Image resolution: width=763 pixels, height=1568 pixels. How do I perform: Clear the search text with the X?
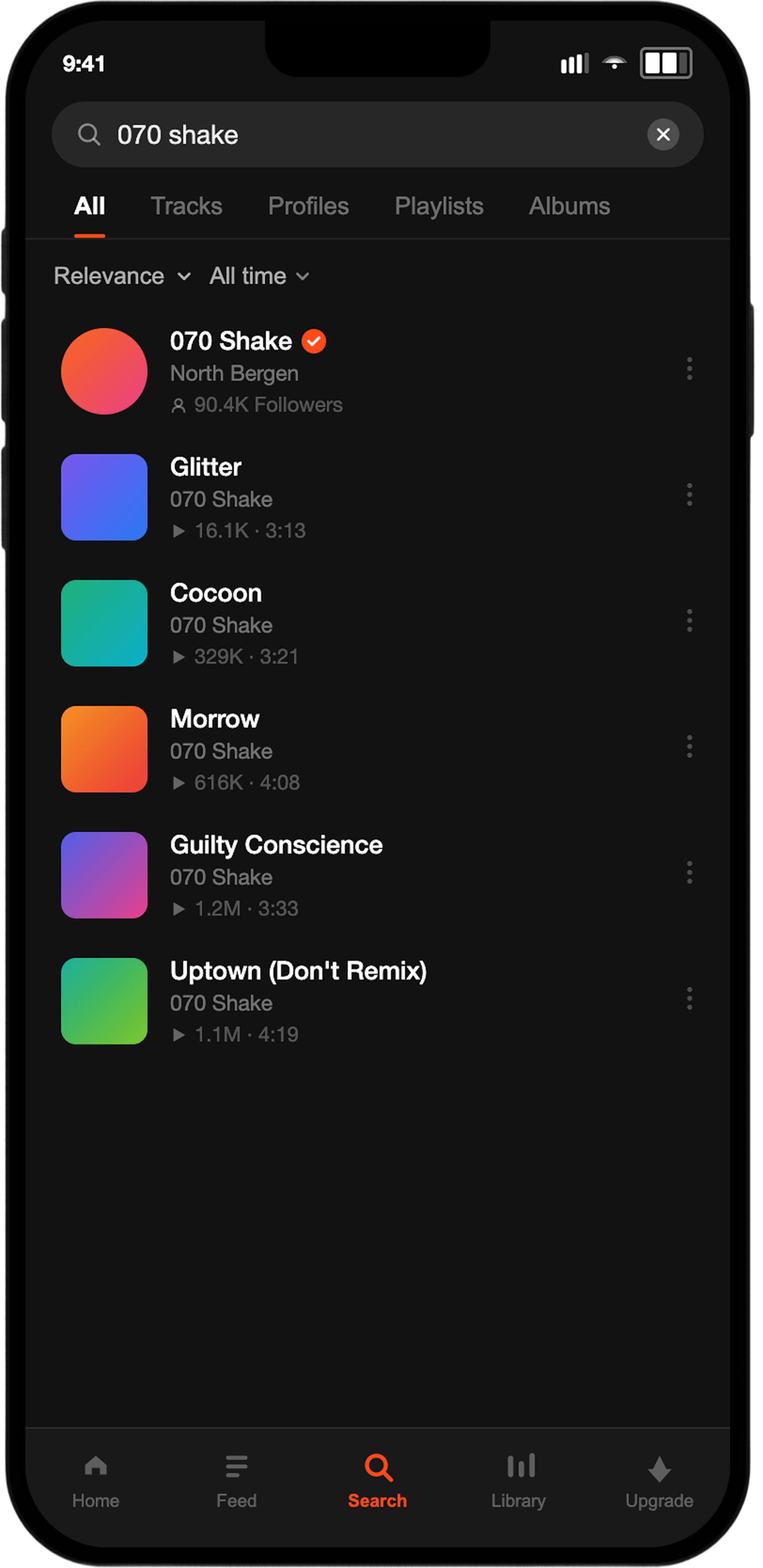pos(662,134)
